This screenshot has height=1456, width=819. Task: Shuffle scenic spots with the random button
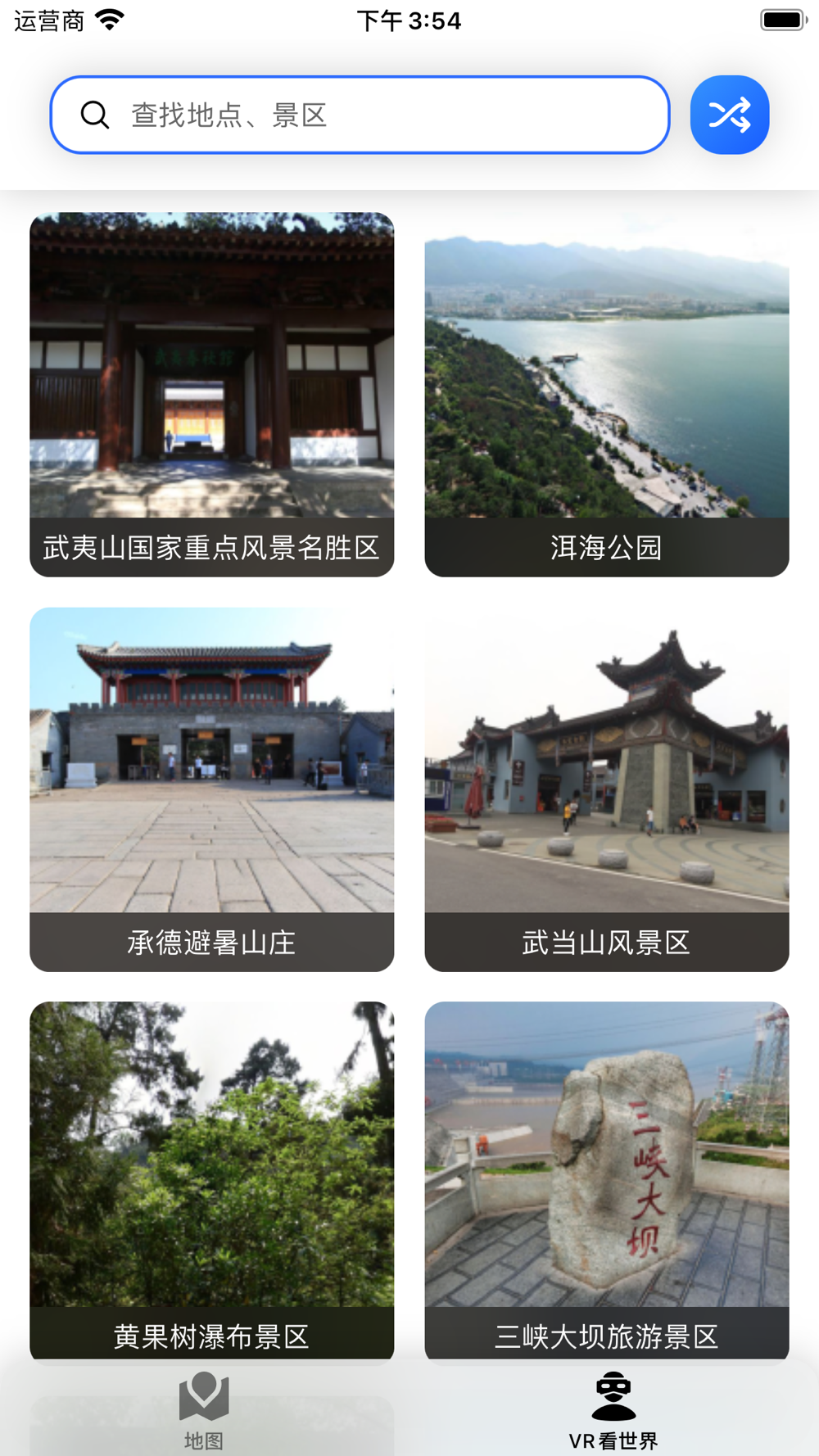(729, 115)
